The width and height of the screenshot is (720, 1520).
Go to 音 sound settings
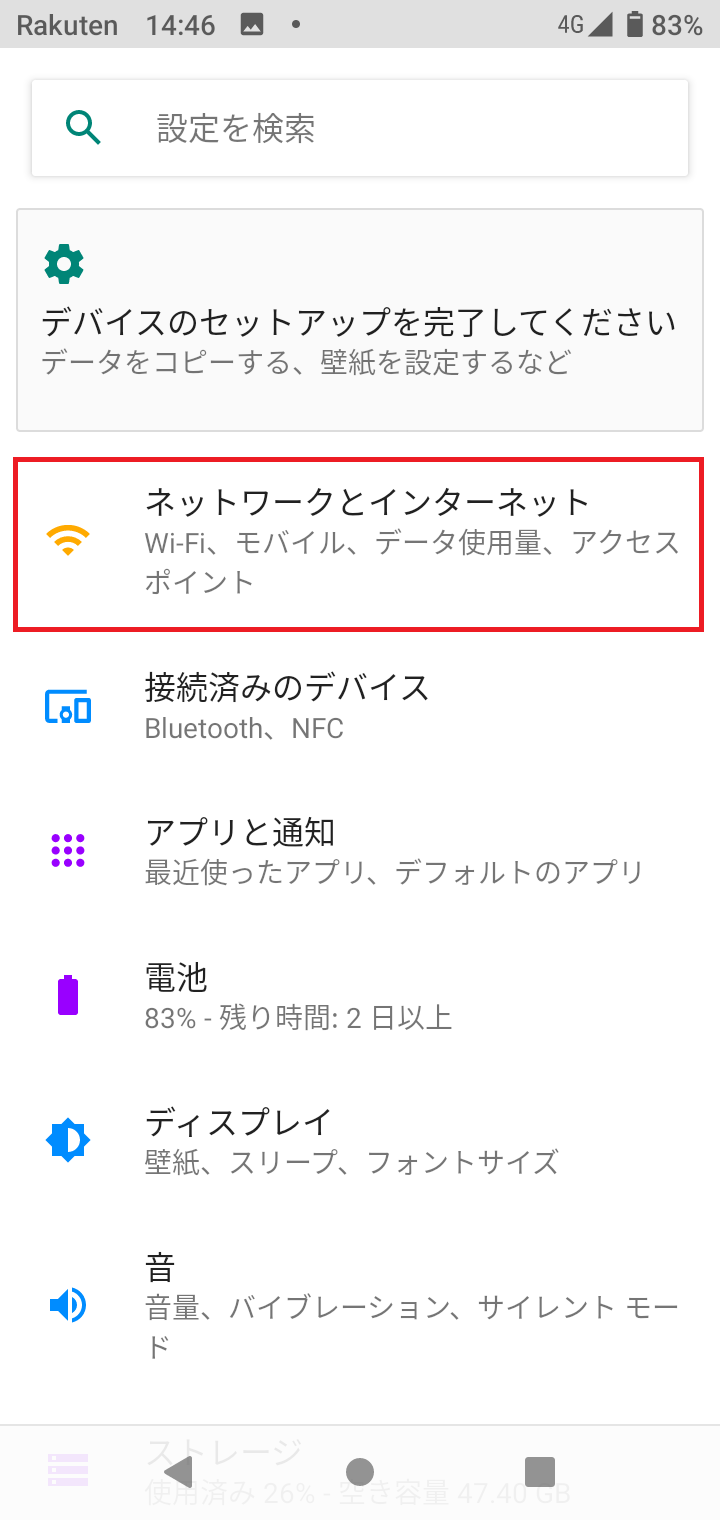point(360,1305)
